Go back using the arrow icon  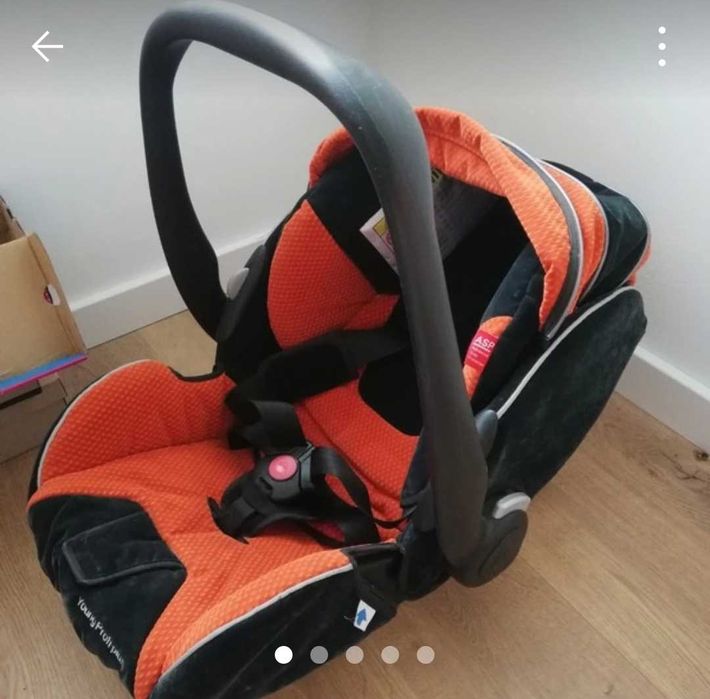[x=47, y=46]
